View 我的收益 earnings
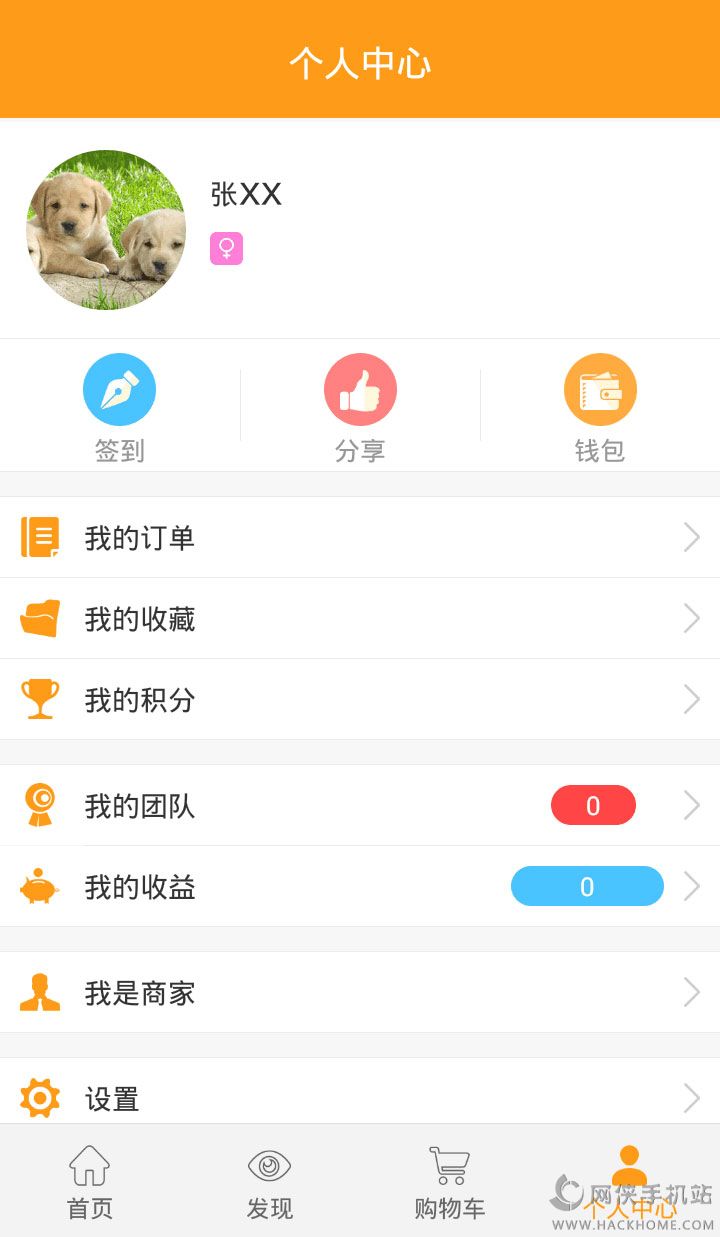720x1237 pixels. 360,887
